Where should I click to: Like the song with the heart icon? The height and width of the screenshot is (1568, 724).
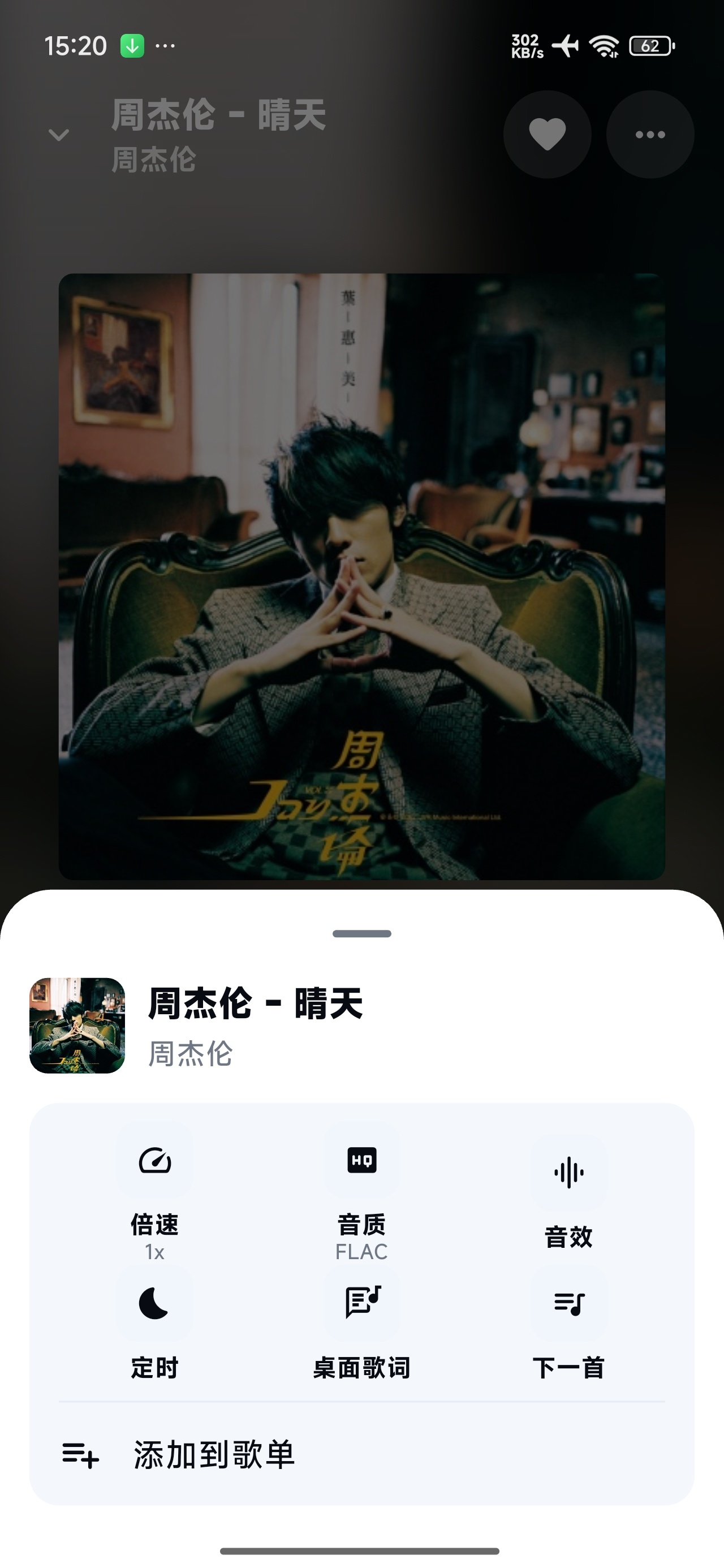point(548,135)
